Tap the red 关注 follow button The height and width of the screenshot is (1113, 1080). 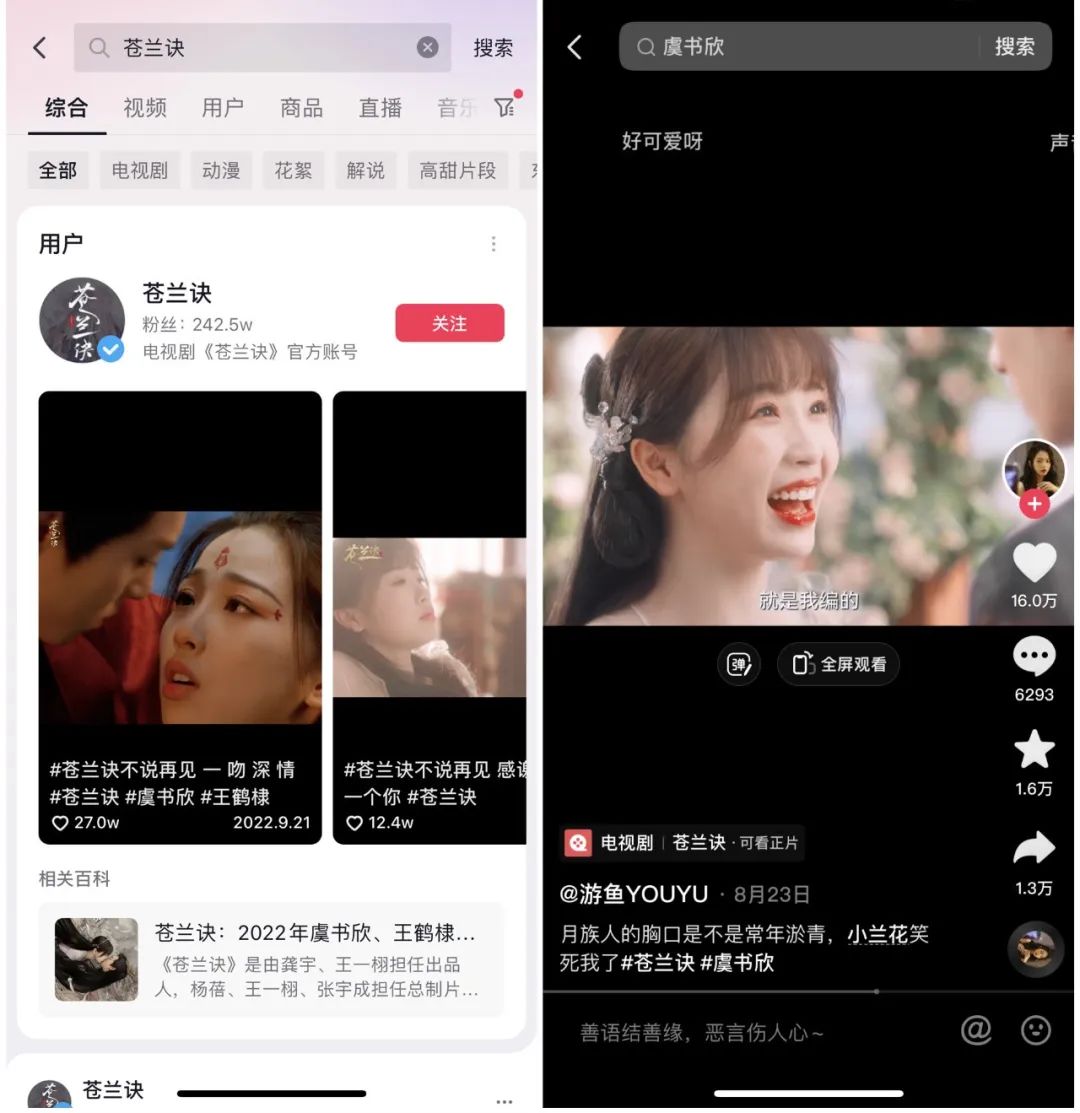coord(450,323)
